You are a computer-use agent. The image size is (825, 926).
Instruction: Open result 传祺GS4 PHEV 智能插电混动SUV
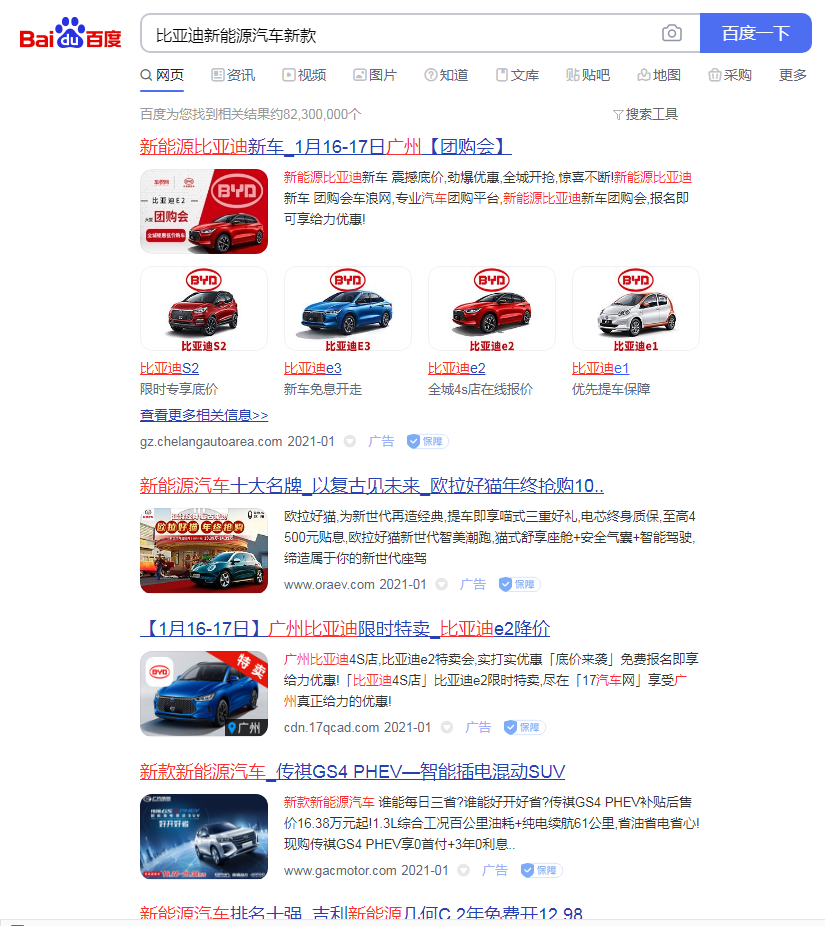[x=352, y=772]
